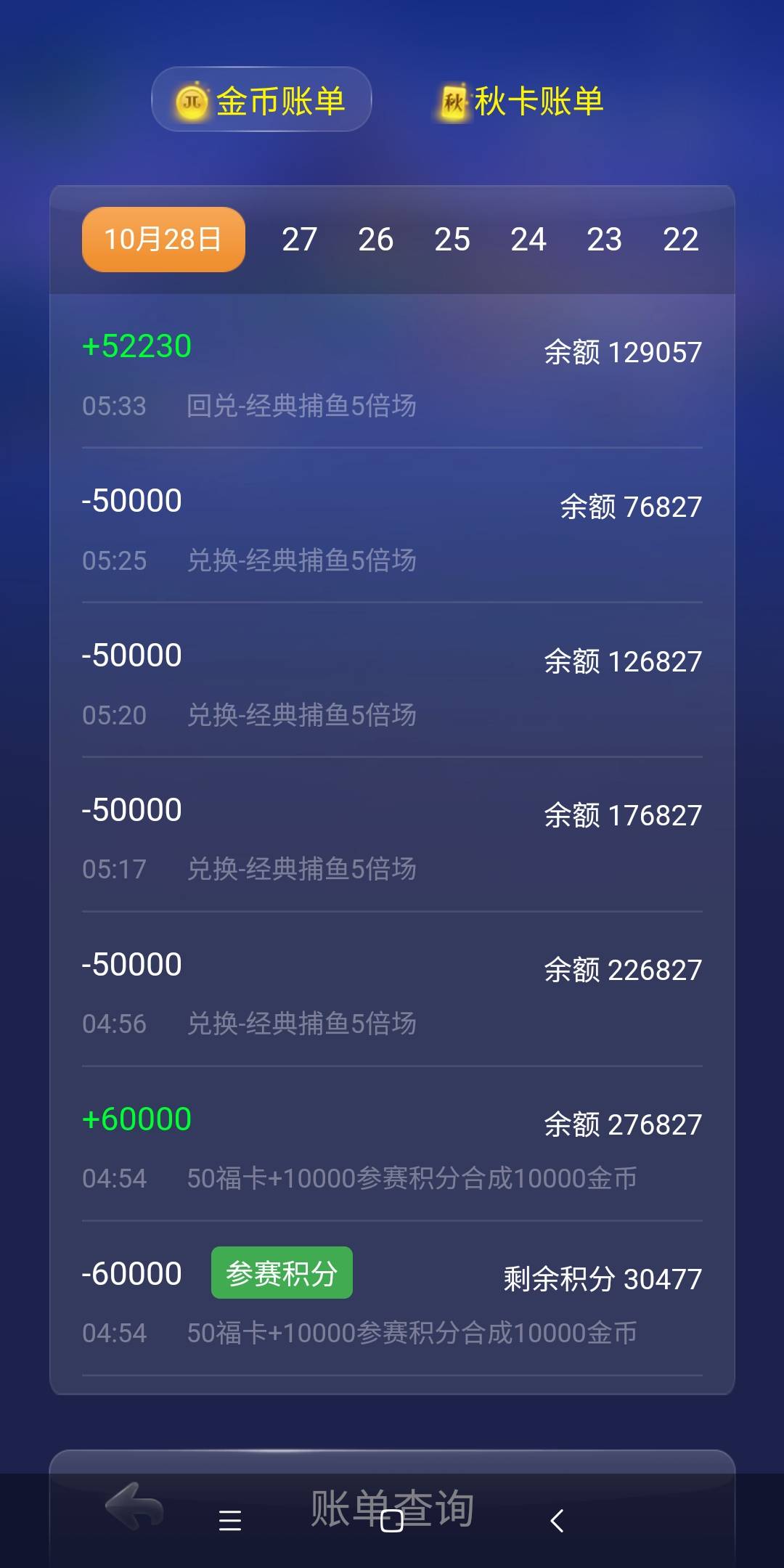The width and height of the screenshot is (784, 1568).
Task: Switch to the 金币账单 tab
Action: [x=261, y=100]
